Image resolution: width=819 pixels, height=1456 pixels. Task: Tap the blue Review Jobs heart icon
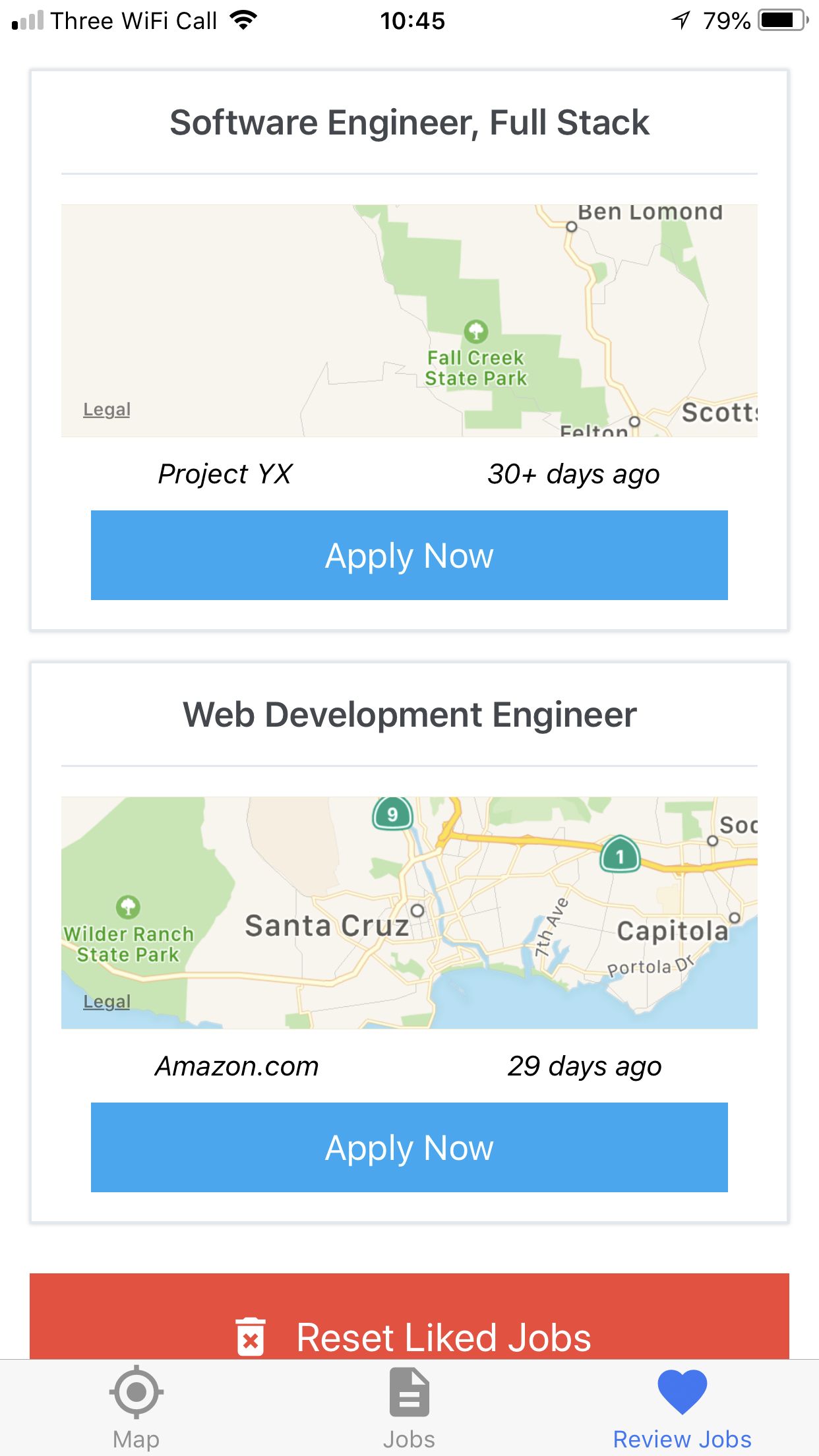pos(682,1391)
